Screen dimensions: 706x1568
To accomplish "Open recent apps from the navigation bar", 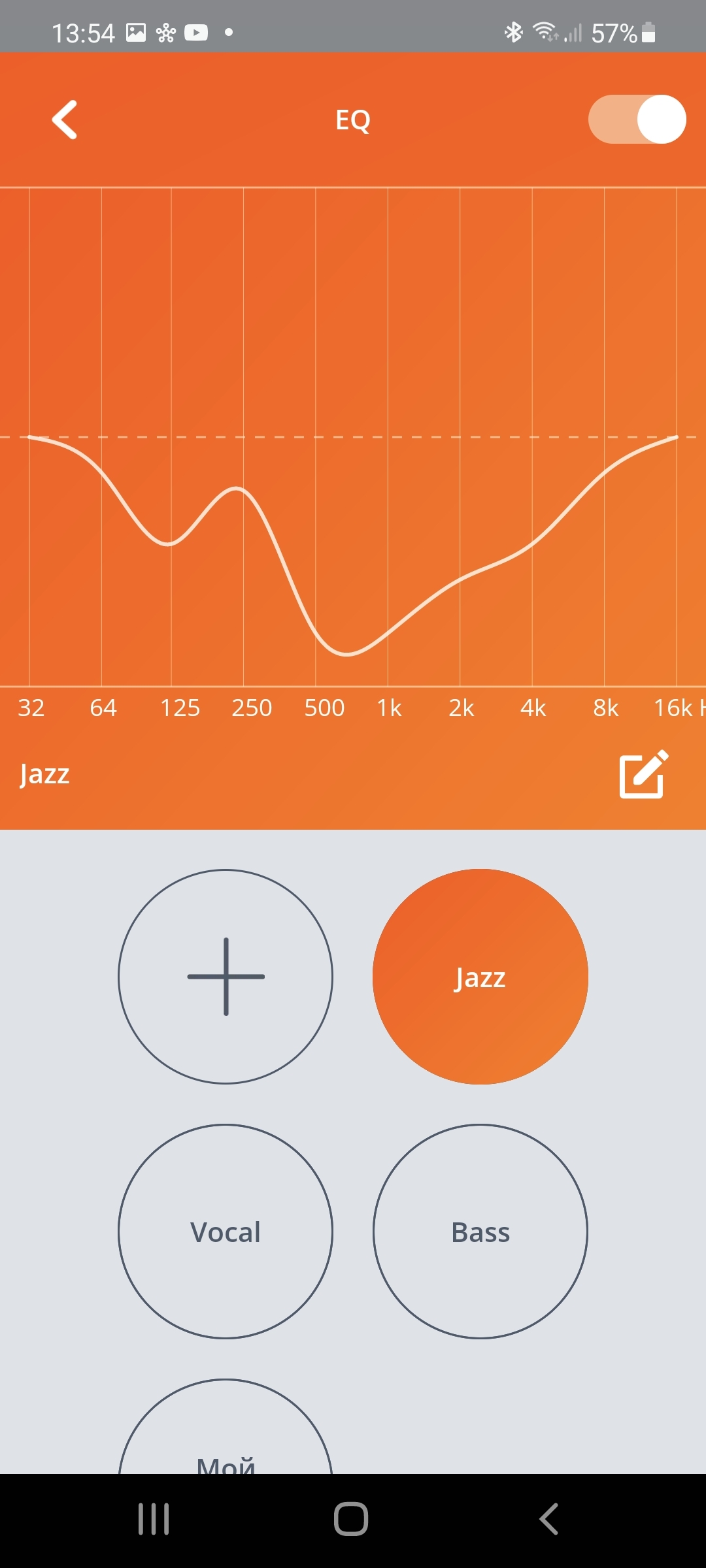I will tap(154, 1519).
